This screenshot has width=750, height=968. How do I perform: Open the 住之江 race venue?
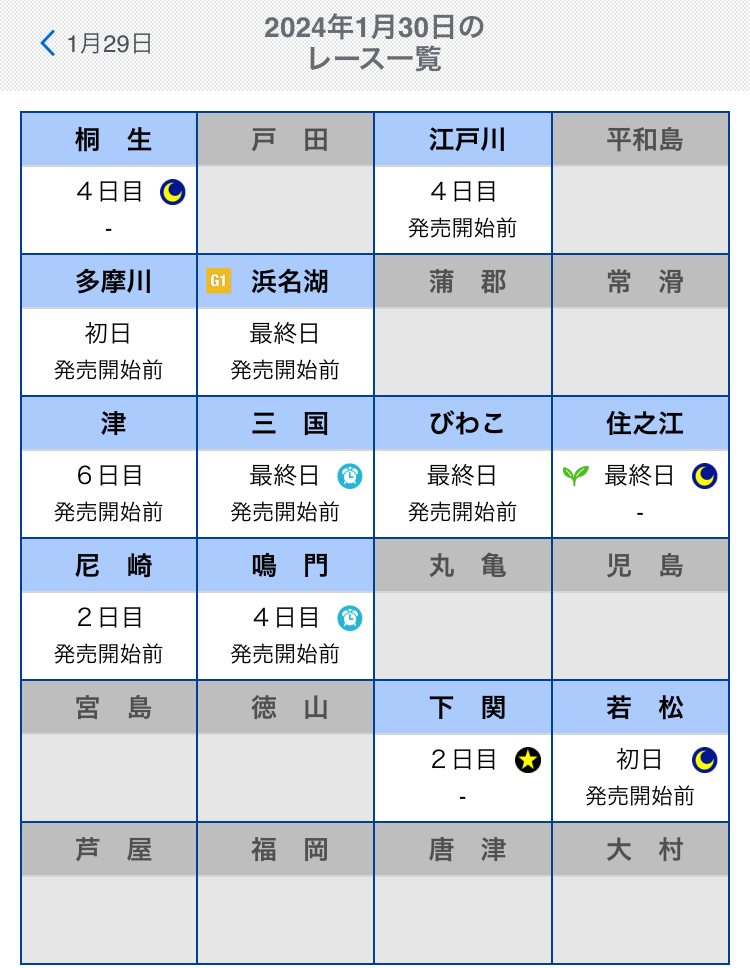pyautogui.click(x=640, y=467)
